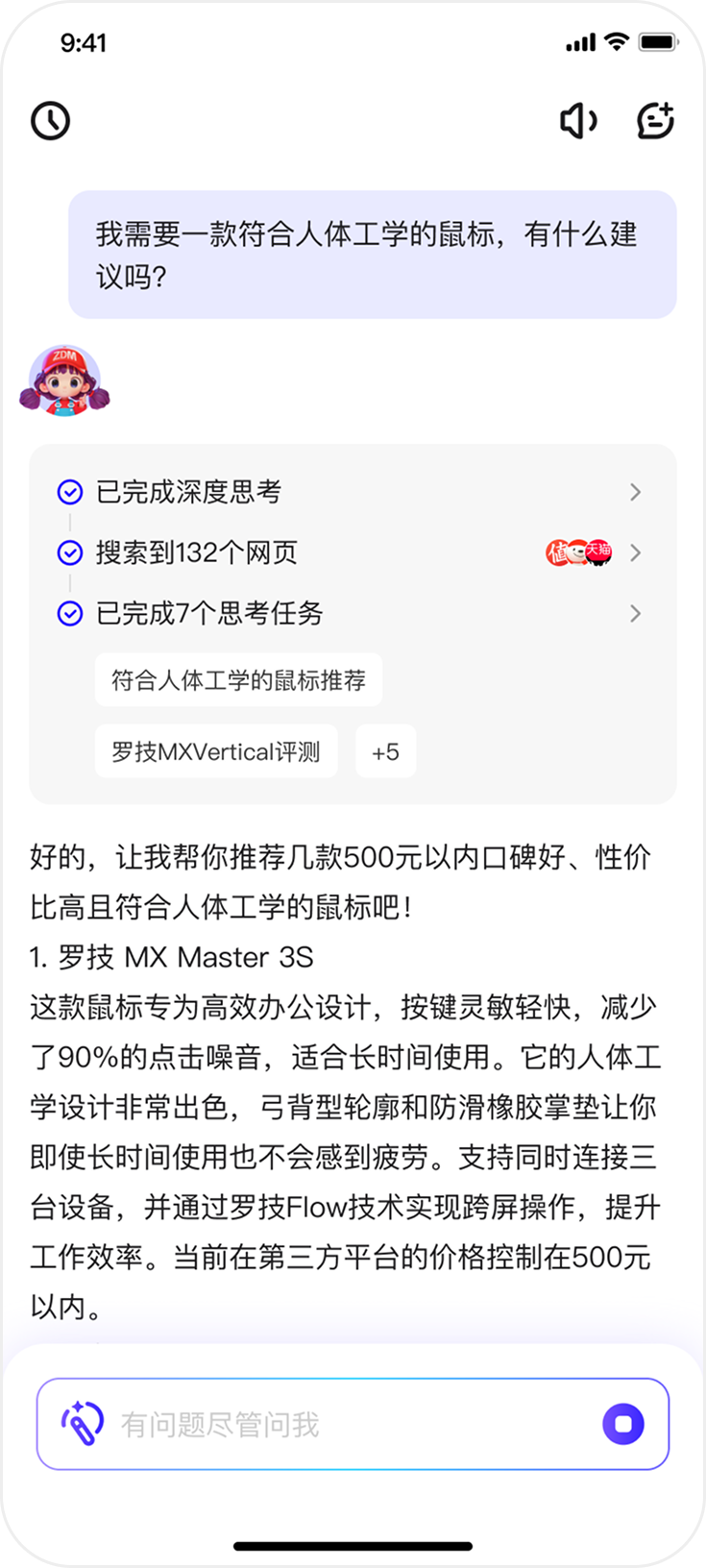Screen dimensions: 706x1568
Task: Tap the speaker voice playback icon
Action: point(578,121)
